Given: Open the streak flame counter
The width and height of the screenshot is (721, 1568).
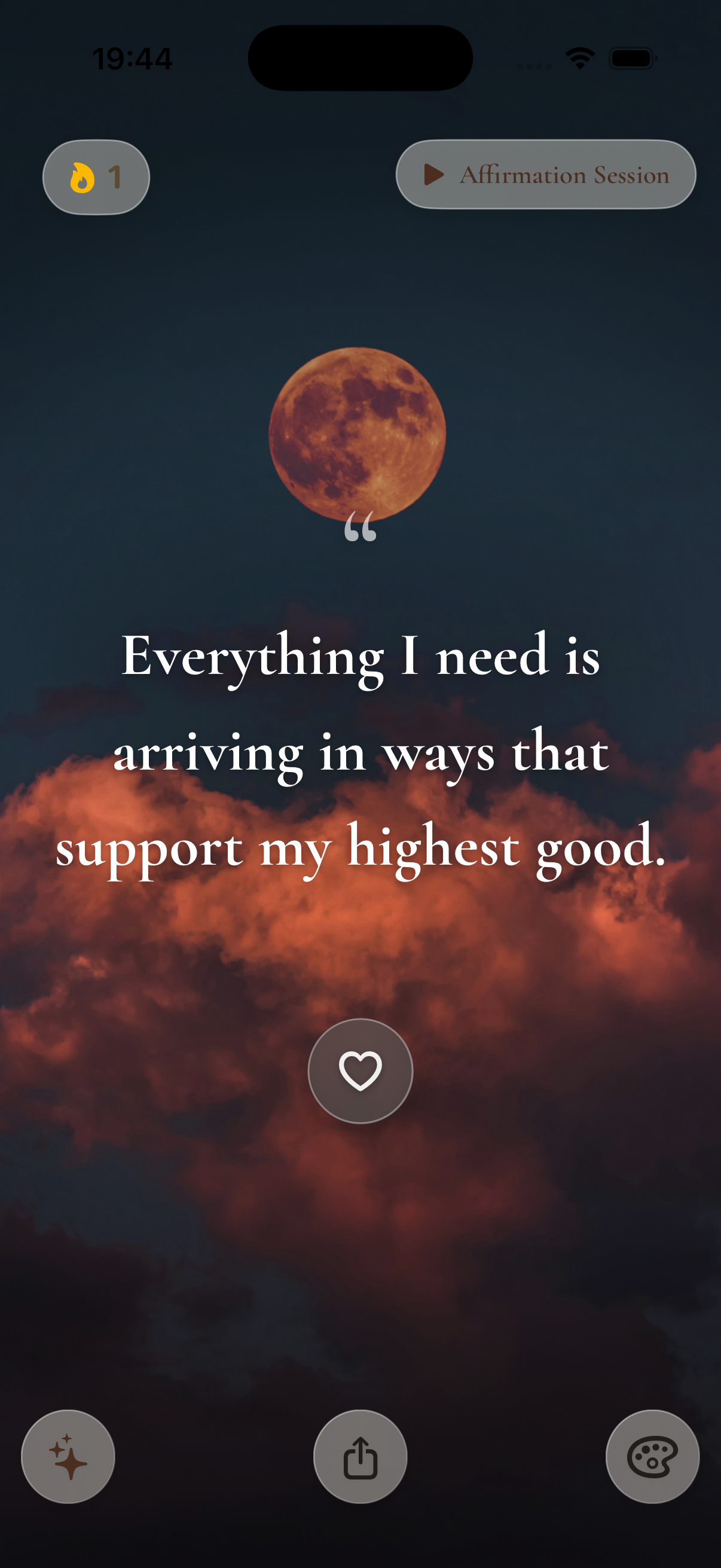Looking at the screenshot, I should [96, 177].
